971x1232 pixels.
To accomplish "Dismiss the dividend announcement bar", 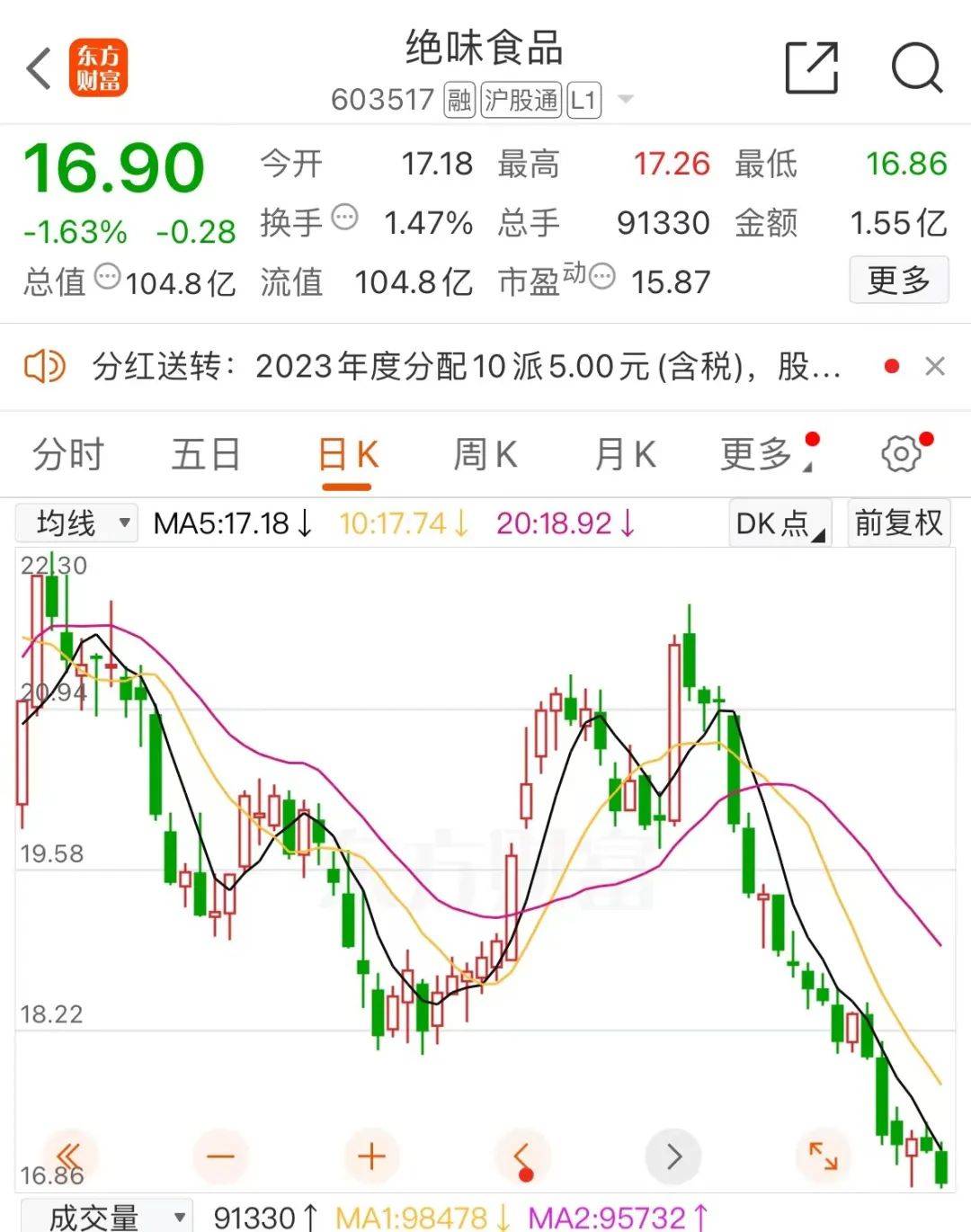I will pyautogui.click(x=936, y=367).
